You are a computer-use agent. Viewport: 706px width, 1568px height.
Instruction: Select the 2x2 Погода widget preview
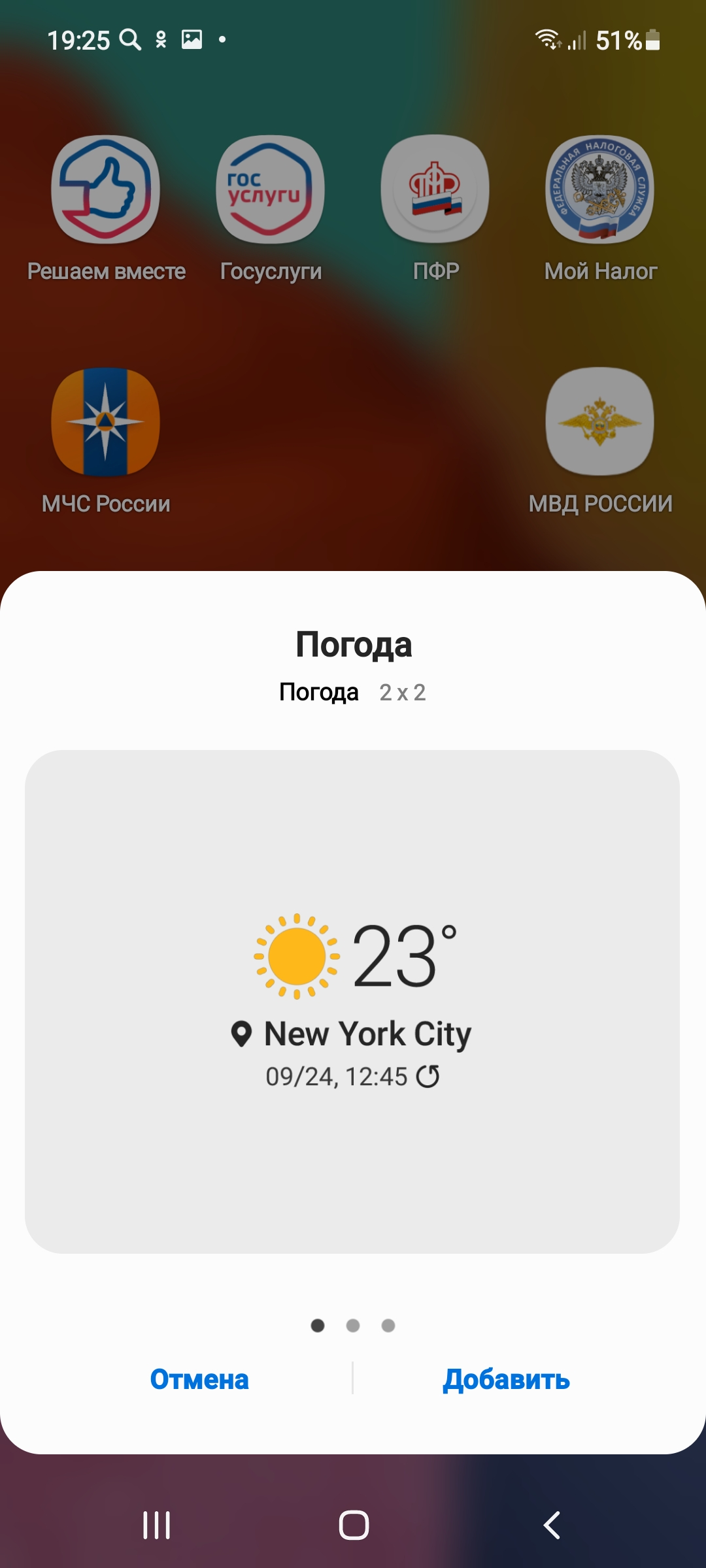coord(352,1002)
